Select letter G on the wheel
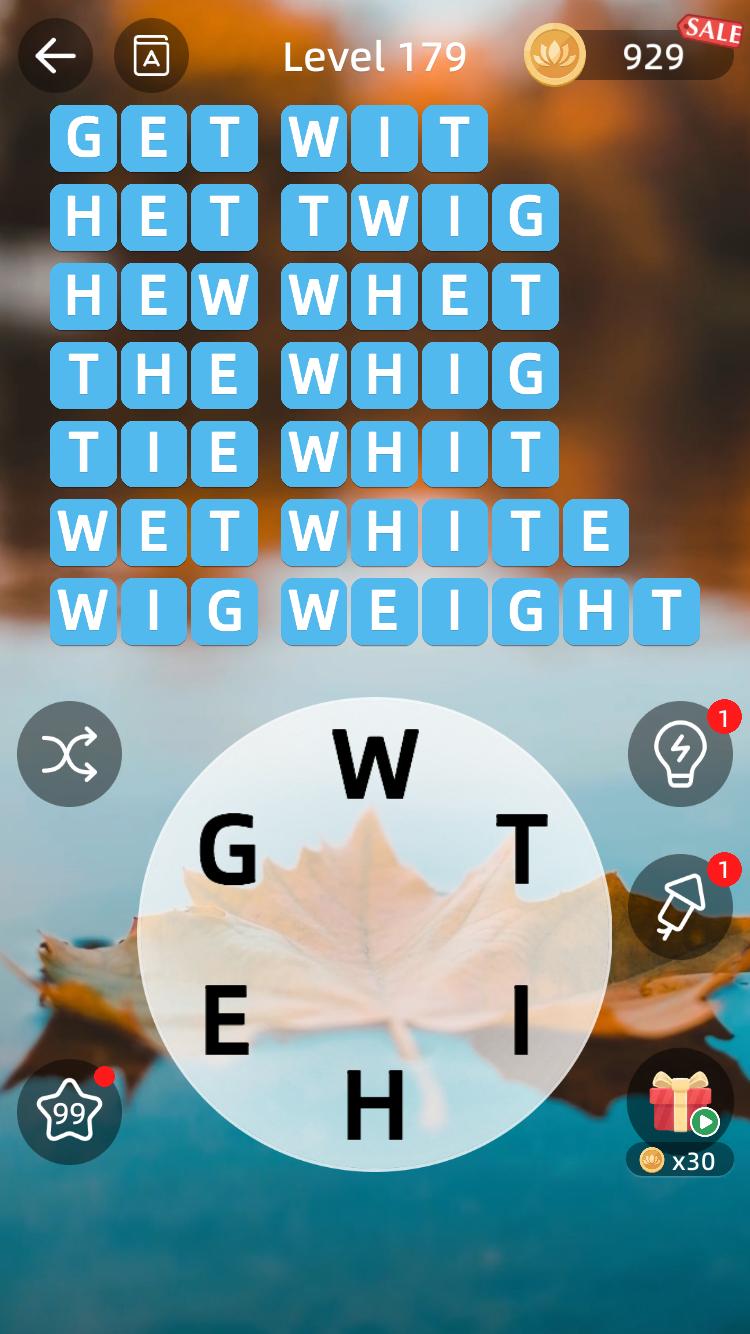The height and width of the screenshot is (1334, 750). 228,850
